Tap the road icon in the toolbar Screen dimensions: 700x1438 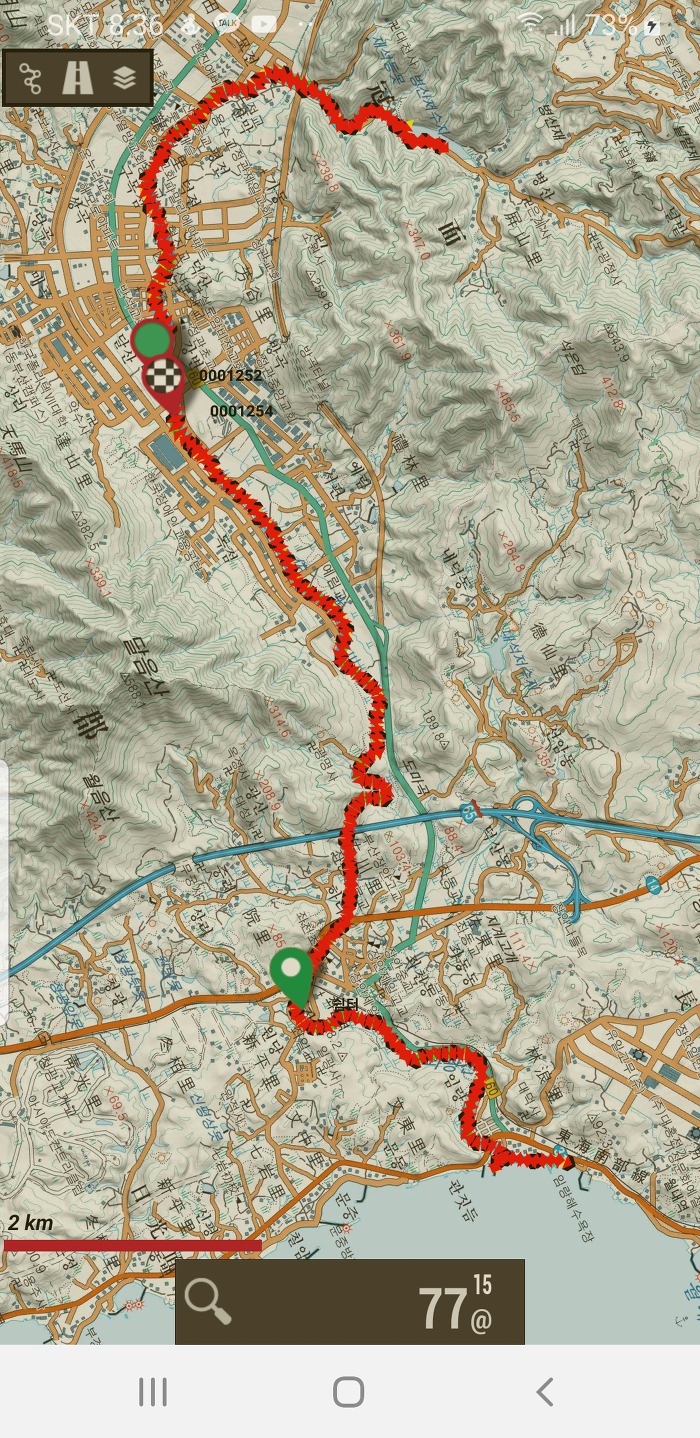point(77,78)
